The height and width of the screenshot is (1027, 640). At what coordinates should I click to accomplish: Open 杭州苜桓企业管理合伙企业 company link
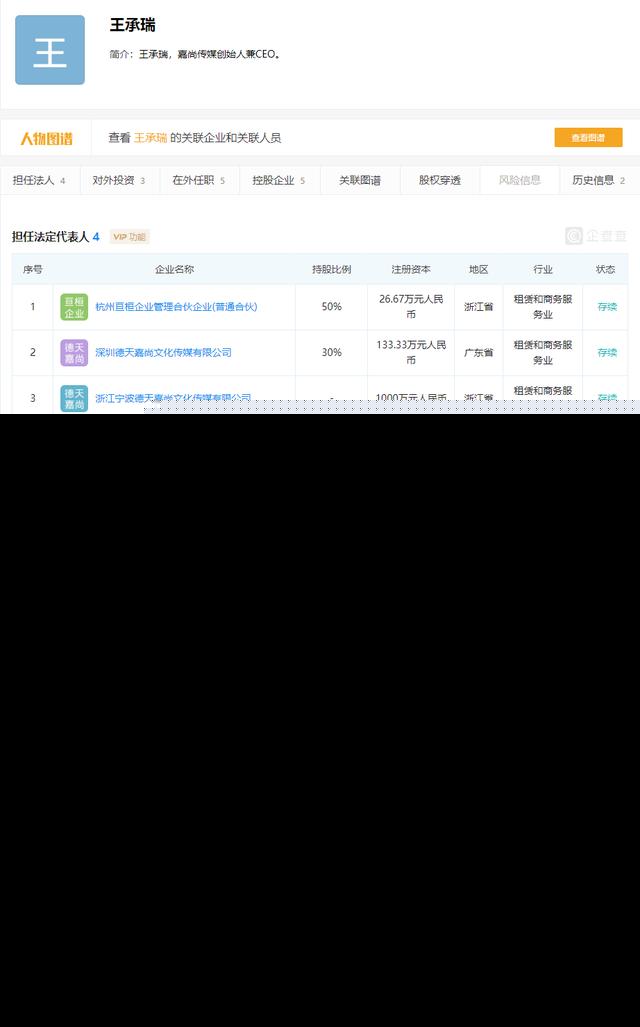point(176,307)
